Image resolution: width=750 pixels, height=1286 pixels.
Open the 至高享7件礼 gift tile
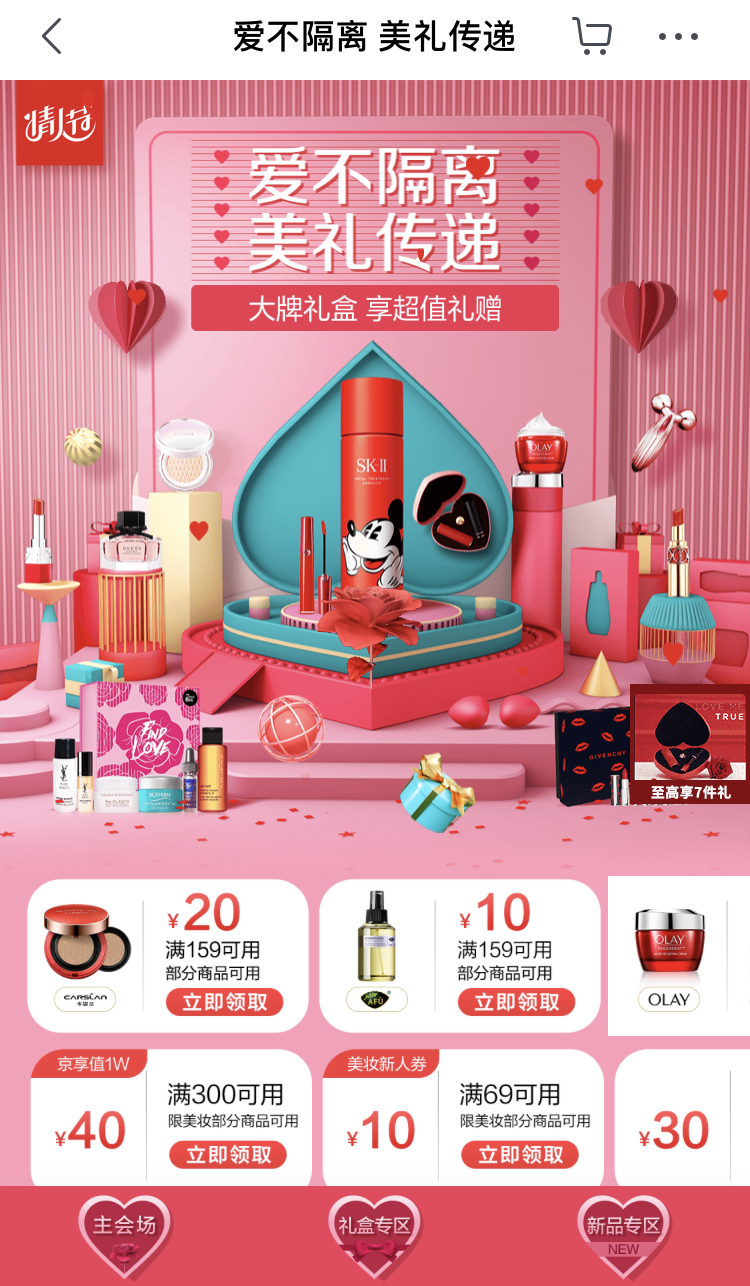pyautogui.click(x=690, y=745)
